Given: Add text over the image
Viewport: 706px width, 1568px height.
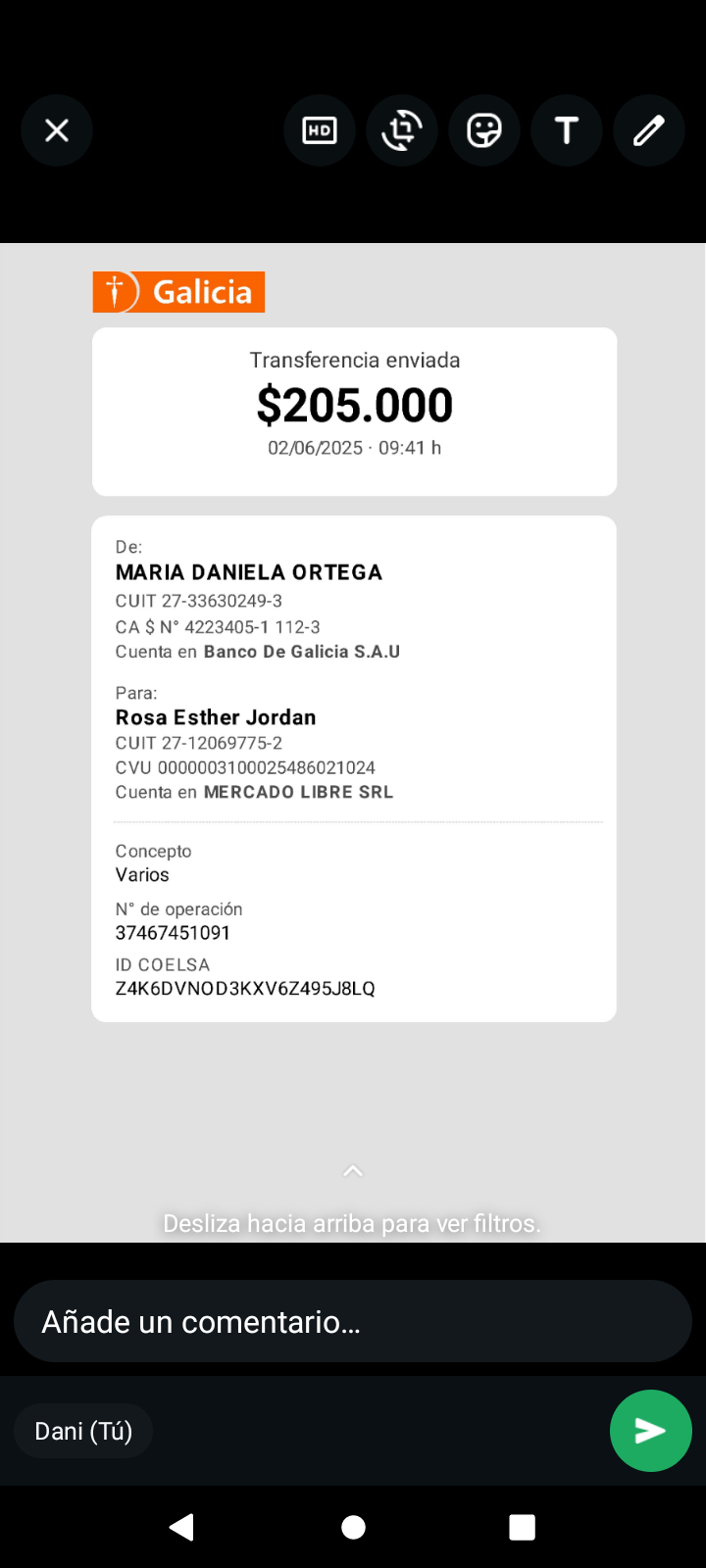Looking at the screenshot, I should point(567,130).
